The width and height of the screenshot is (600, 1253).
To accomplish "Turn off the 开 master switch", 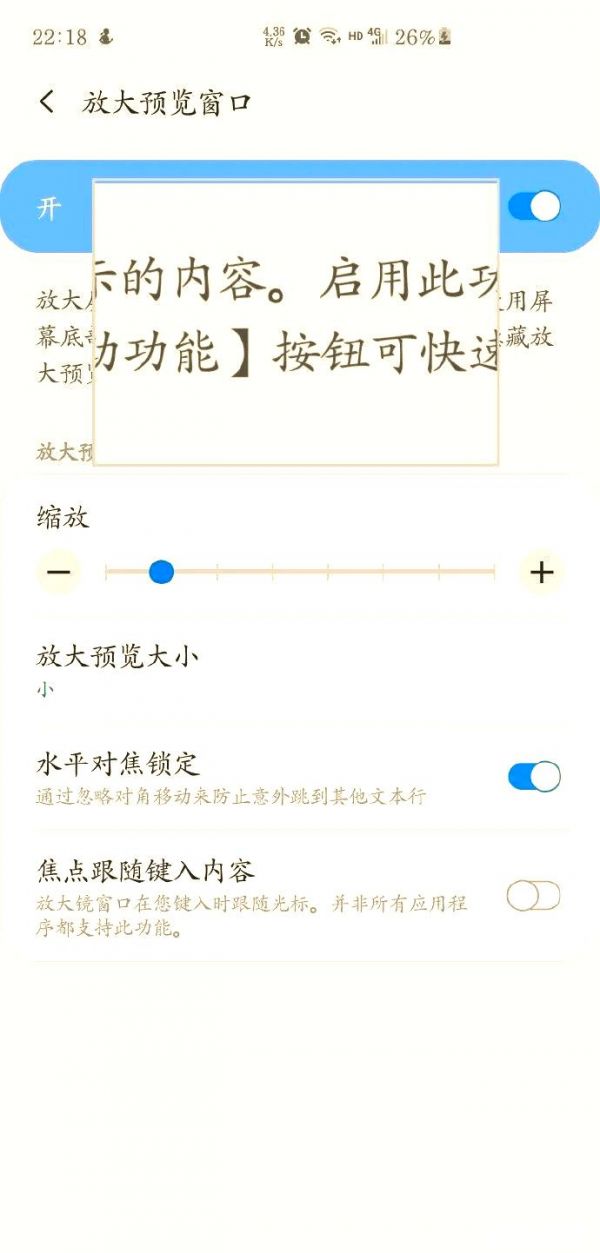I will pyautogui.click(x=534, y=207).
